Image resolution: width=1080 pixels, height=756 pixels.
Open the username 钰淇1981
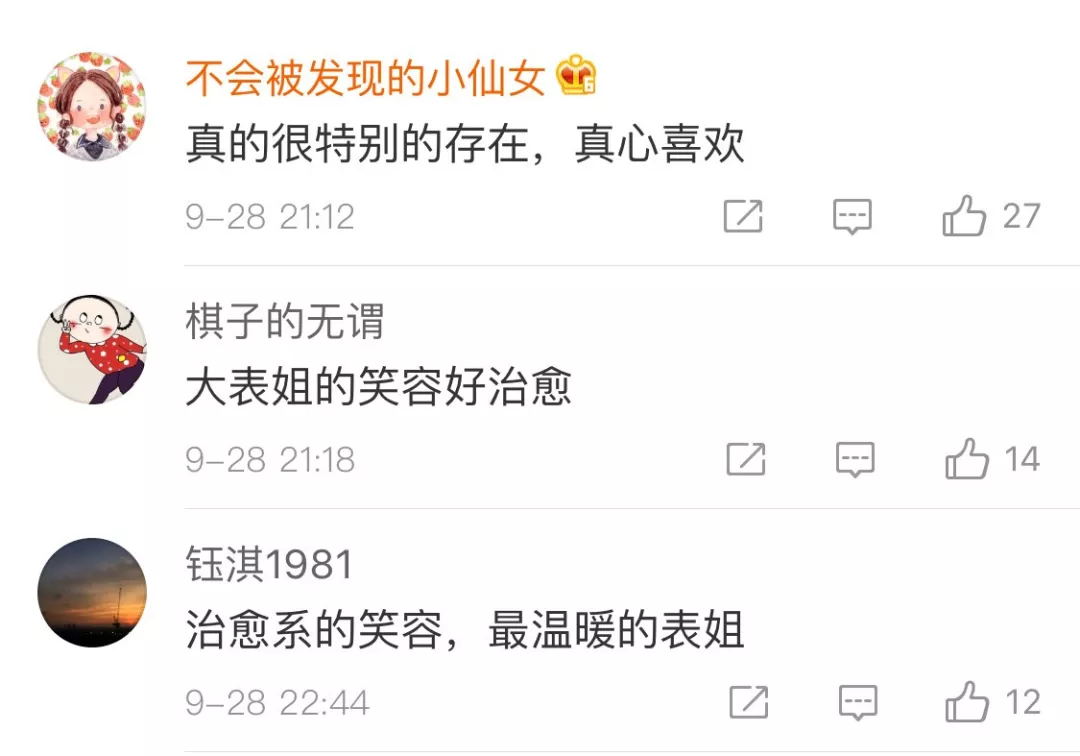click(270, 565)
